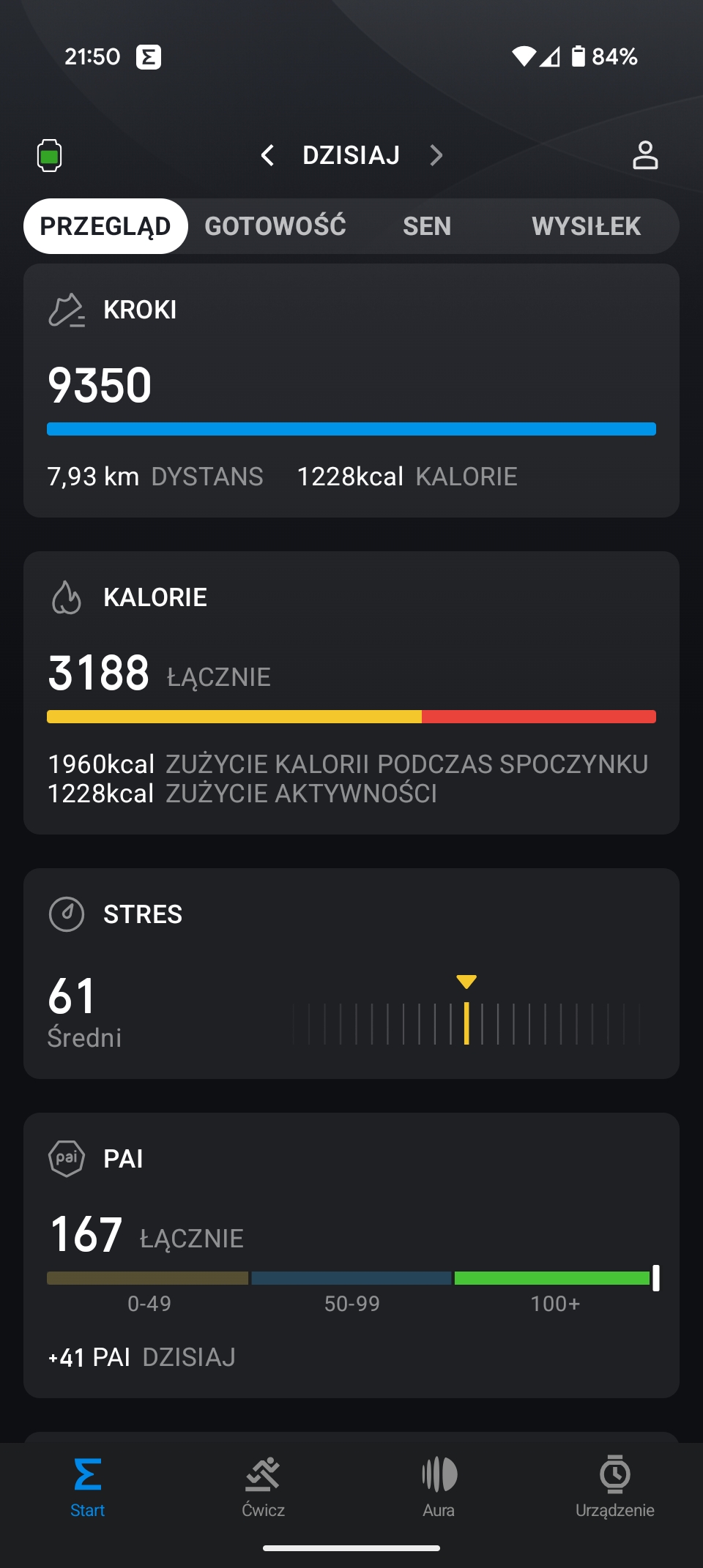
Task: Tap the DZISIAJ date label
Action: 351,155
